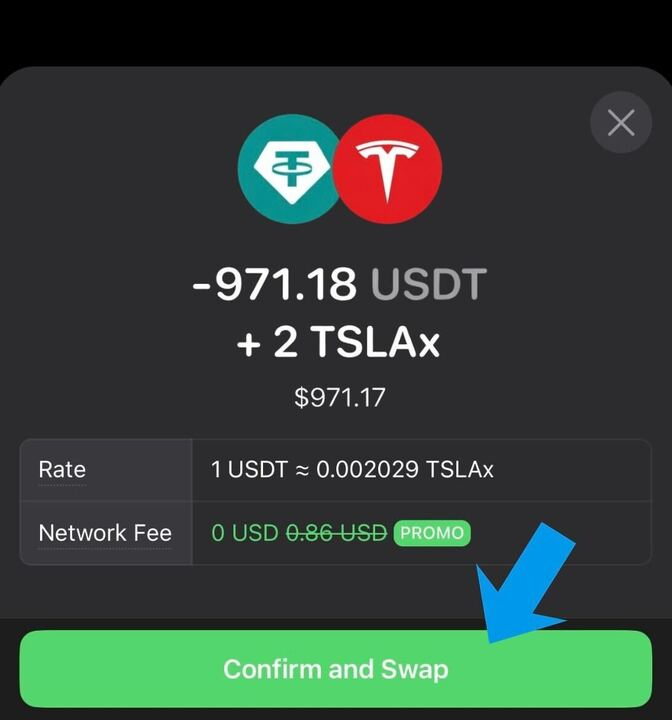Tap Confirm and Swap

(335, 668)
